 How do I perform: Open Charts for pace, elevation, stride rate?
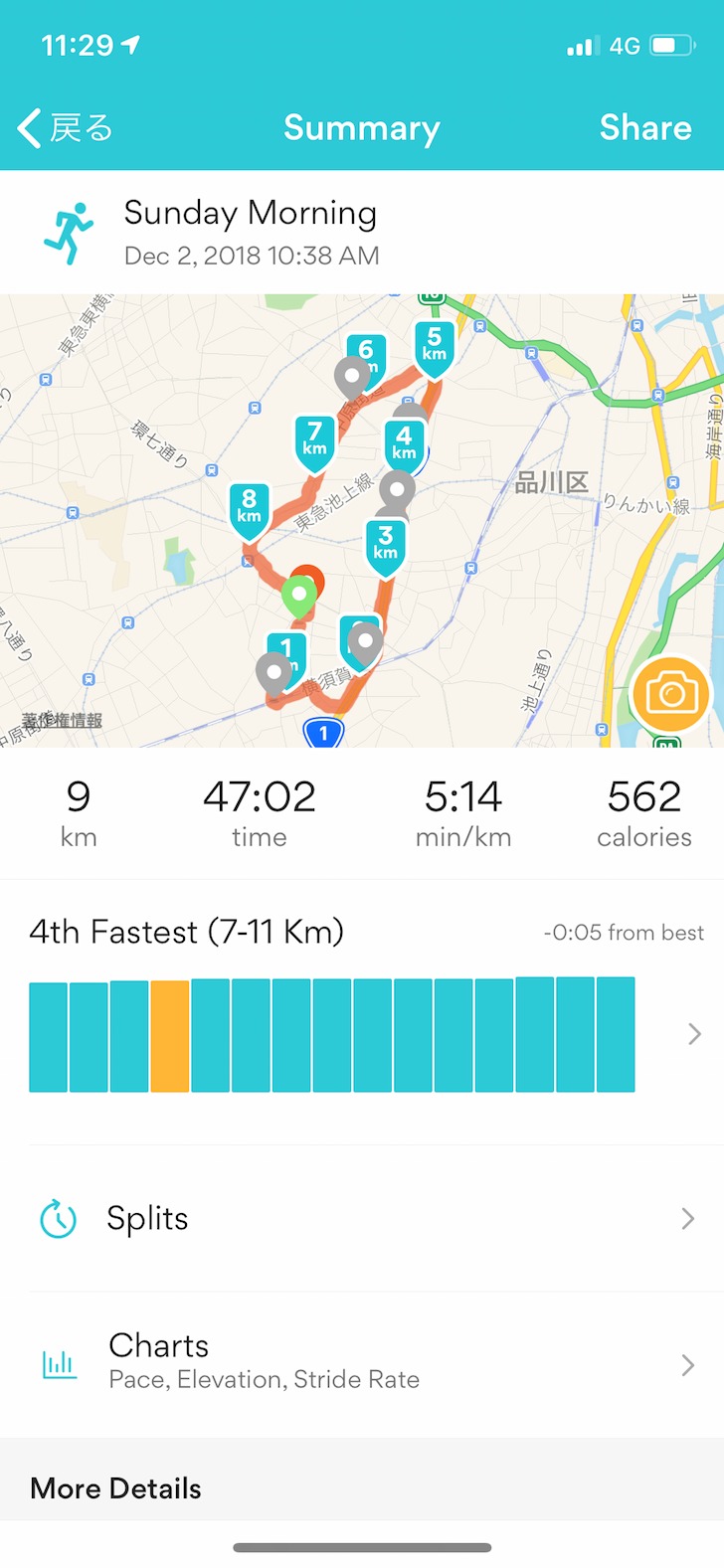pos(362,1363)
